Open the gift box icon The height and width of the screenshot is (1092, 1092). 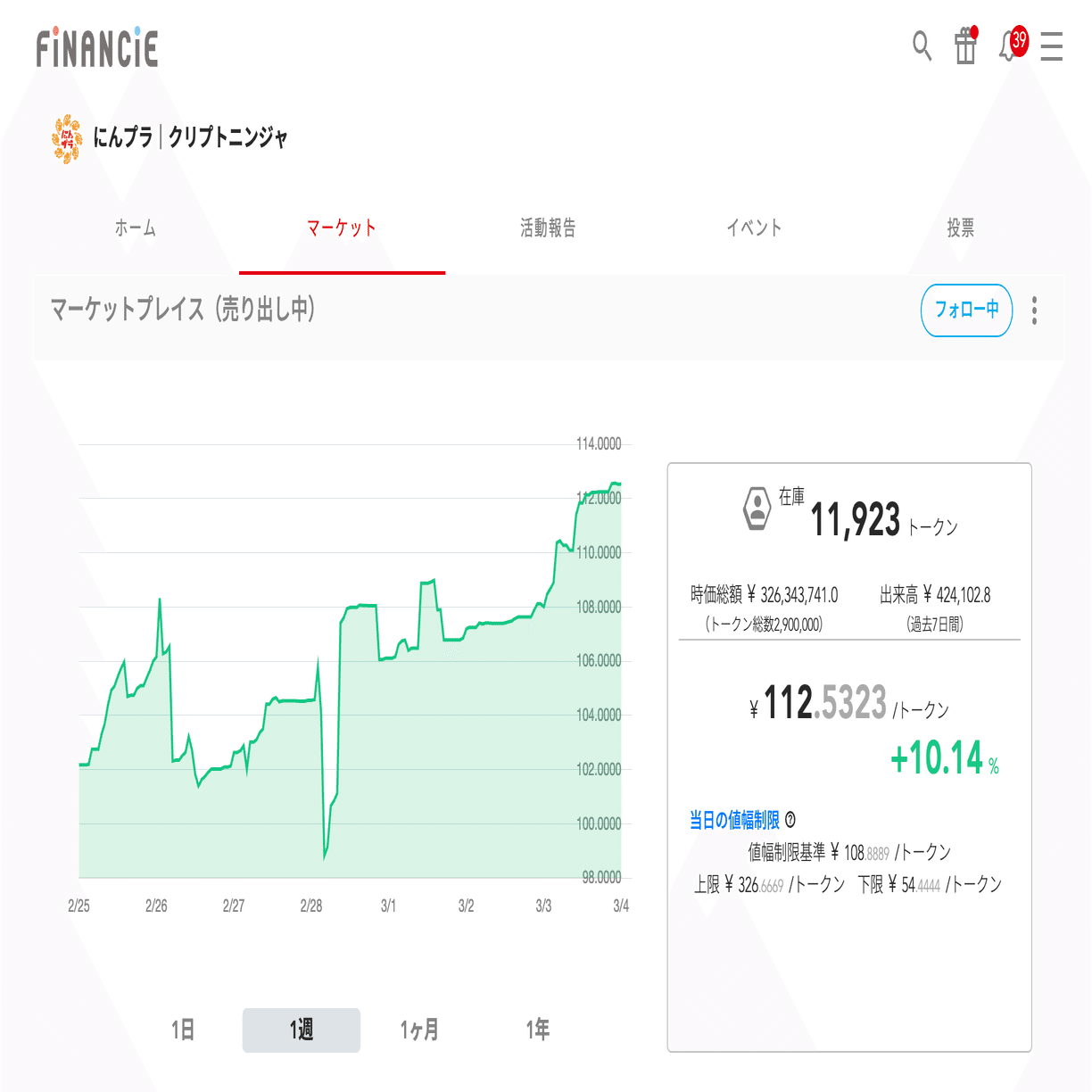click(965, 45)
